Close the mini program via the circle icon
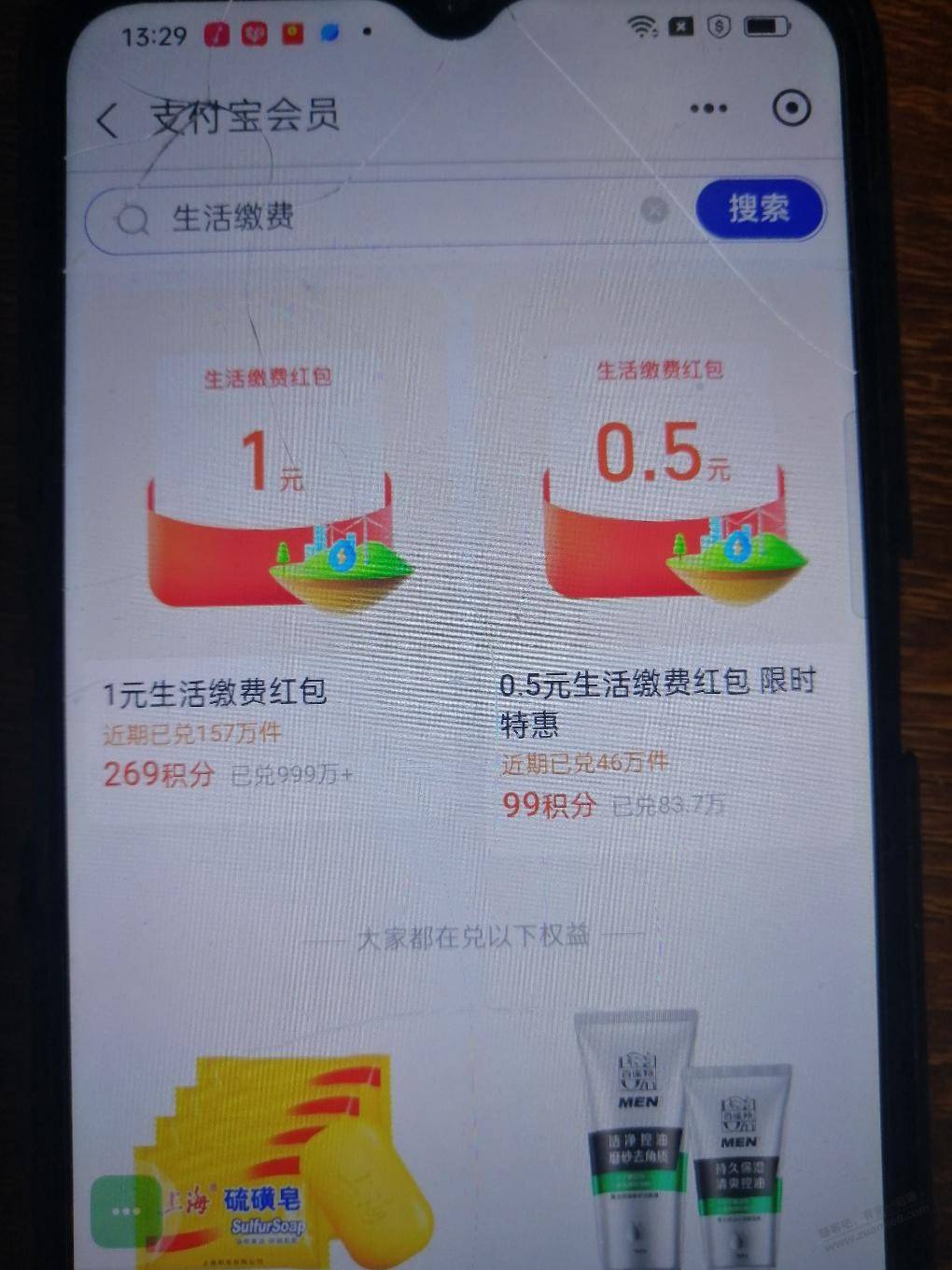952x1270 pixels. tap(791, 108)
